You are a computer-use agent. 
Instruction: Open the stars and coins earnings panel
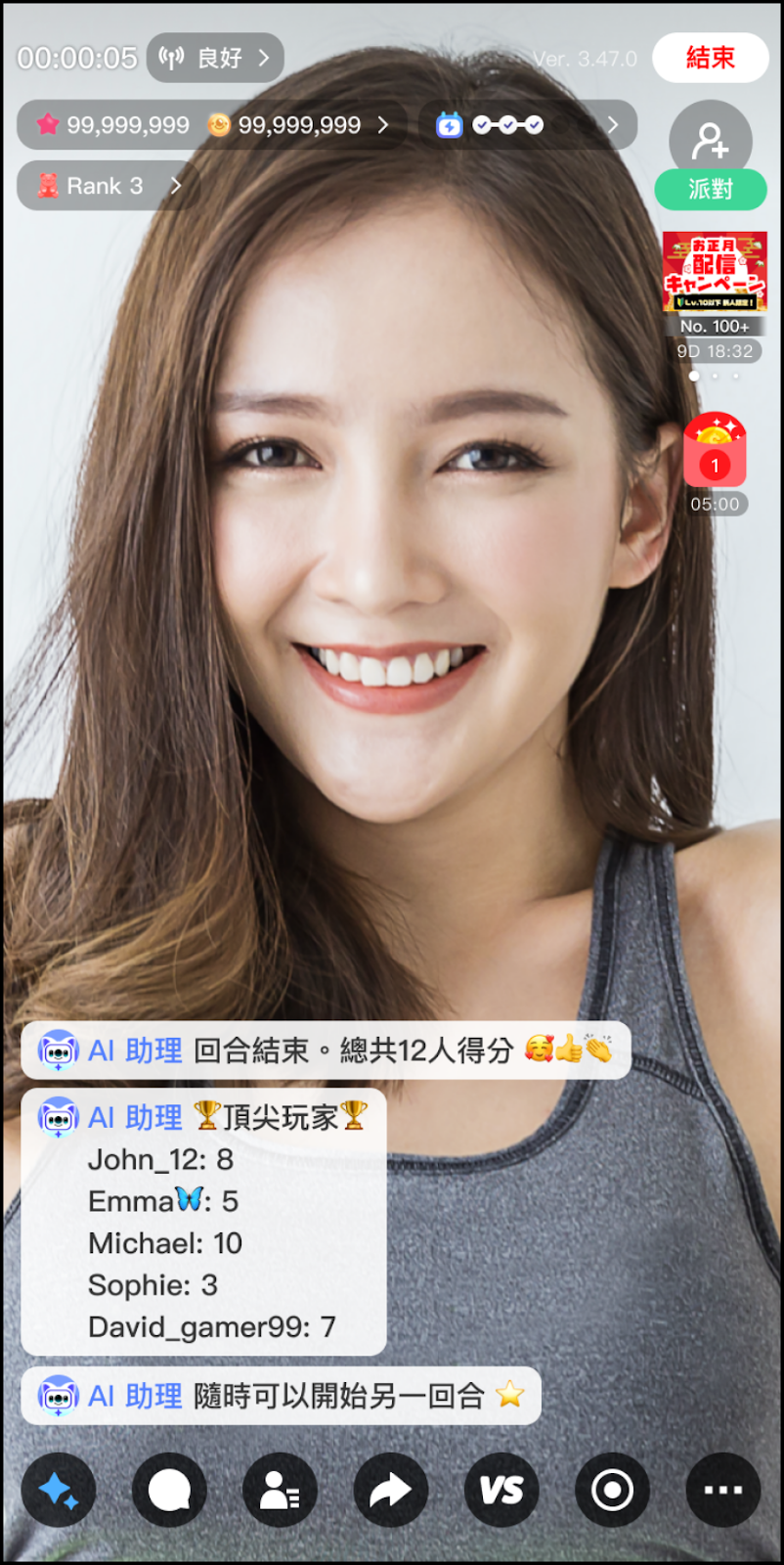pyautogui.click(x=211, y=125)
